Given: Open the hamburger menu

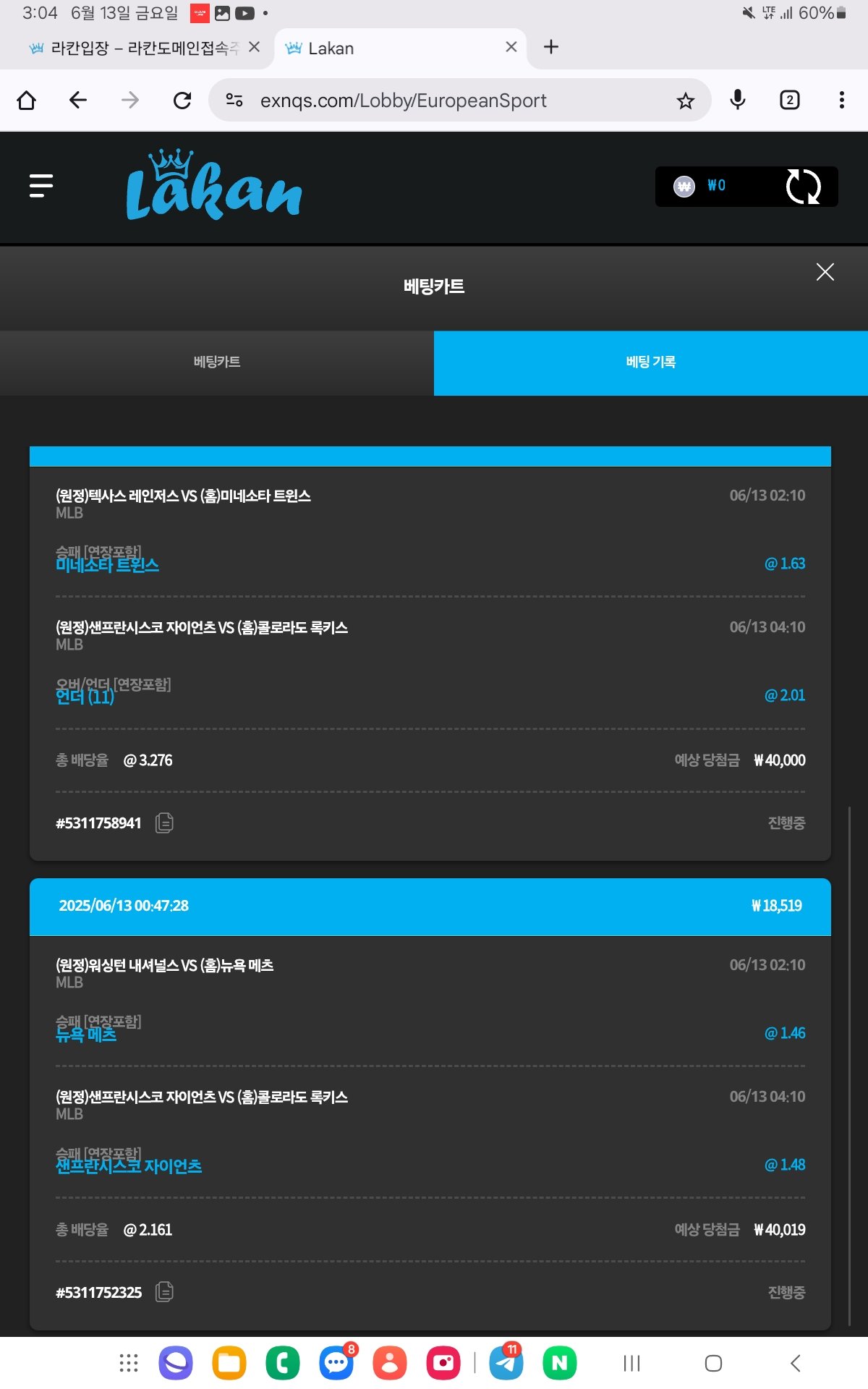Looking at the screenshot, I should pos(41,186).
